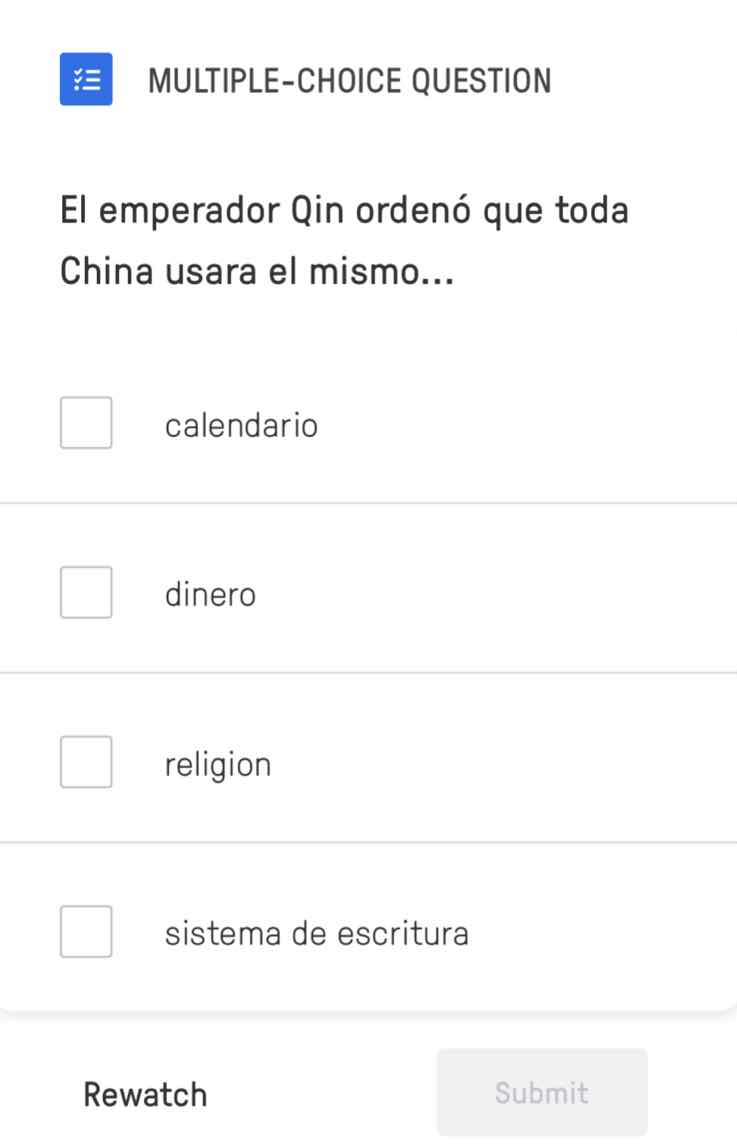Image resolution: width=737 pixels, height=1144 pixels.
Task: Toggle the calendario answer selection
Action: click(86, 423)
